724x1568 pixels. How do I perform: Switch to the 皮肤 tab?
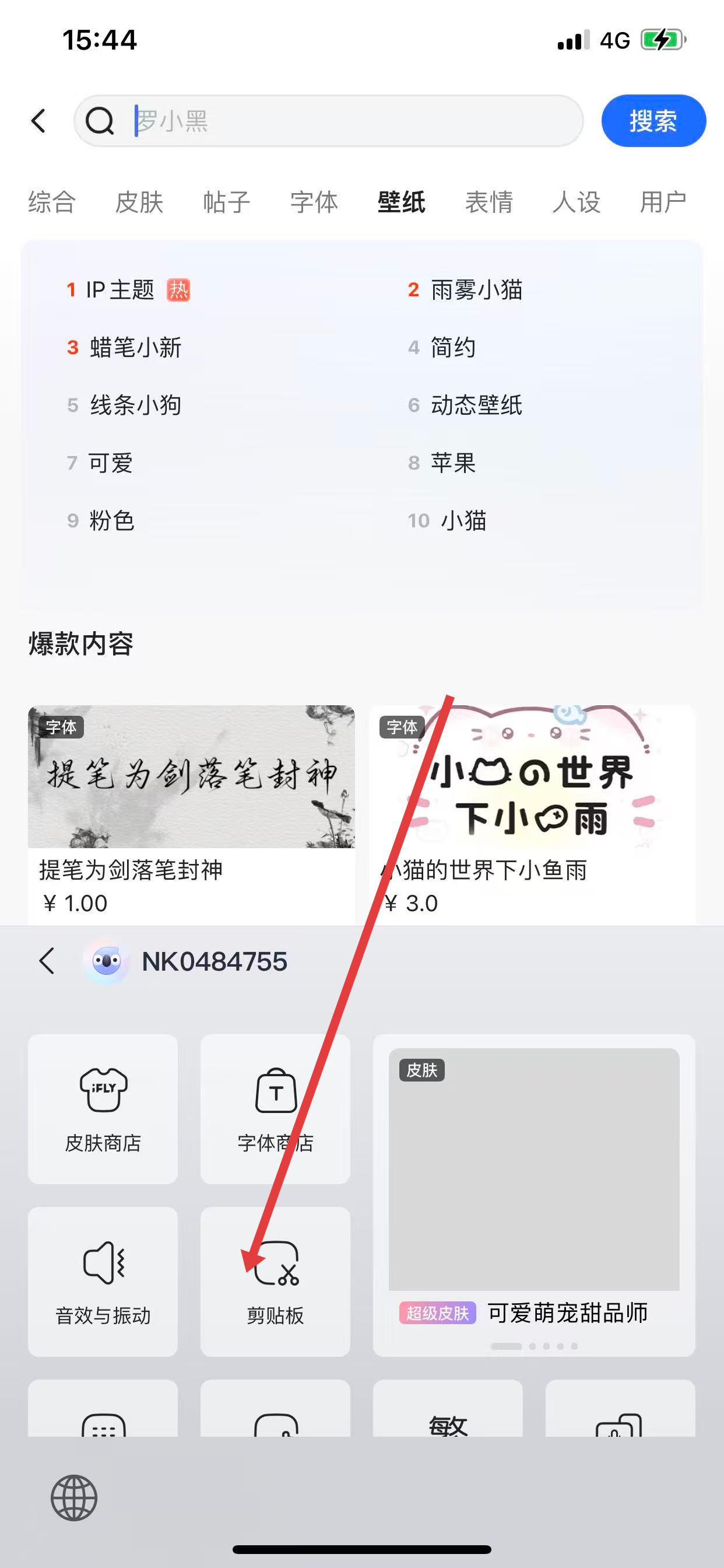coord(139,202)
